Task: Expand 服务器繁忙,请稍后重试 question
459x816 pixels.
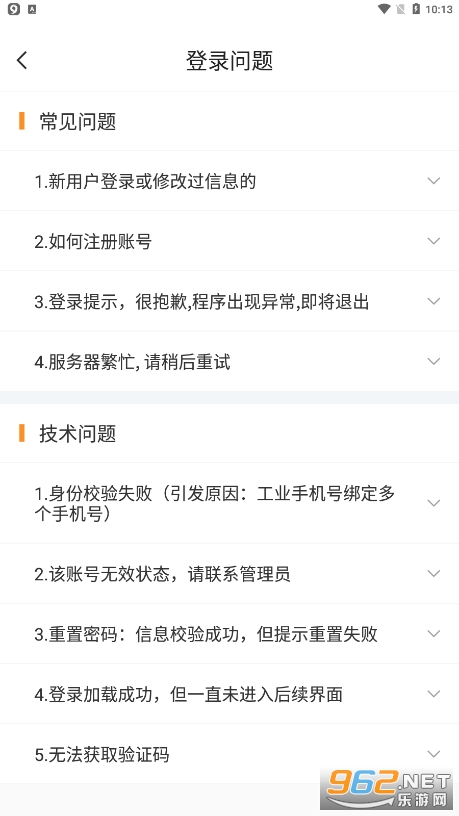Action: 230,361
